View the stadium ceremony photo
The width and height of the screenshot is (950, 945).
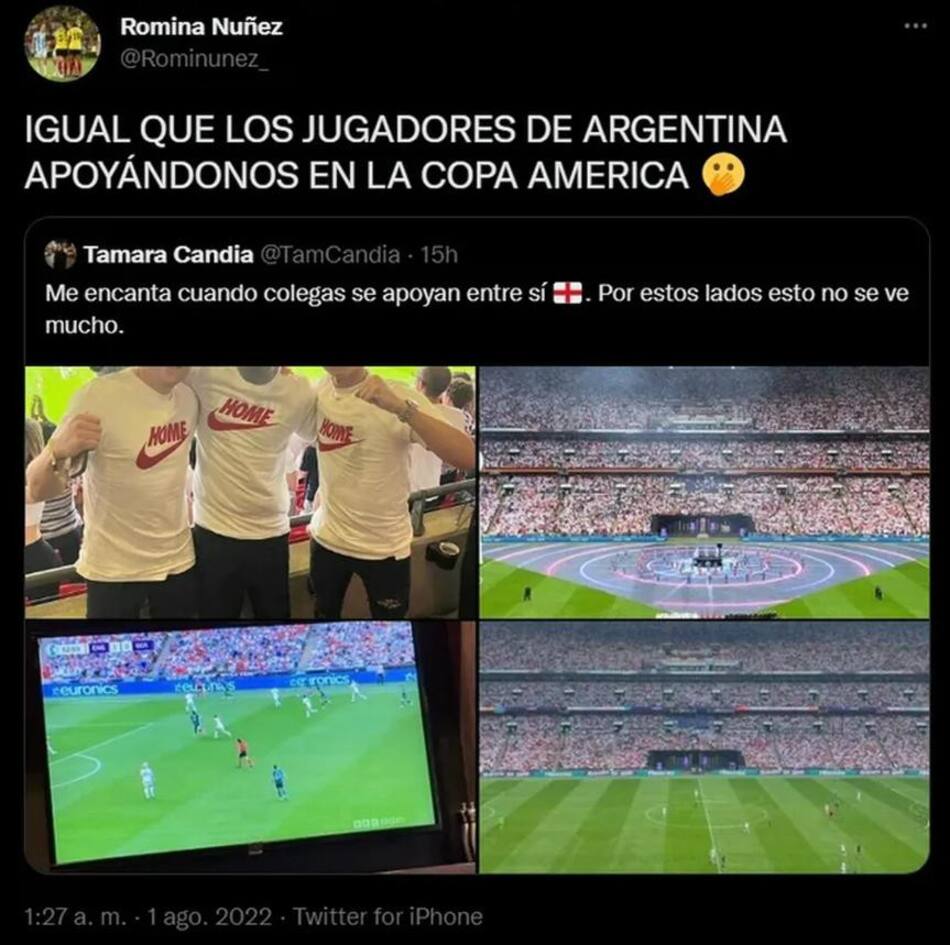tap(704, 492)
